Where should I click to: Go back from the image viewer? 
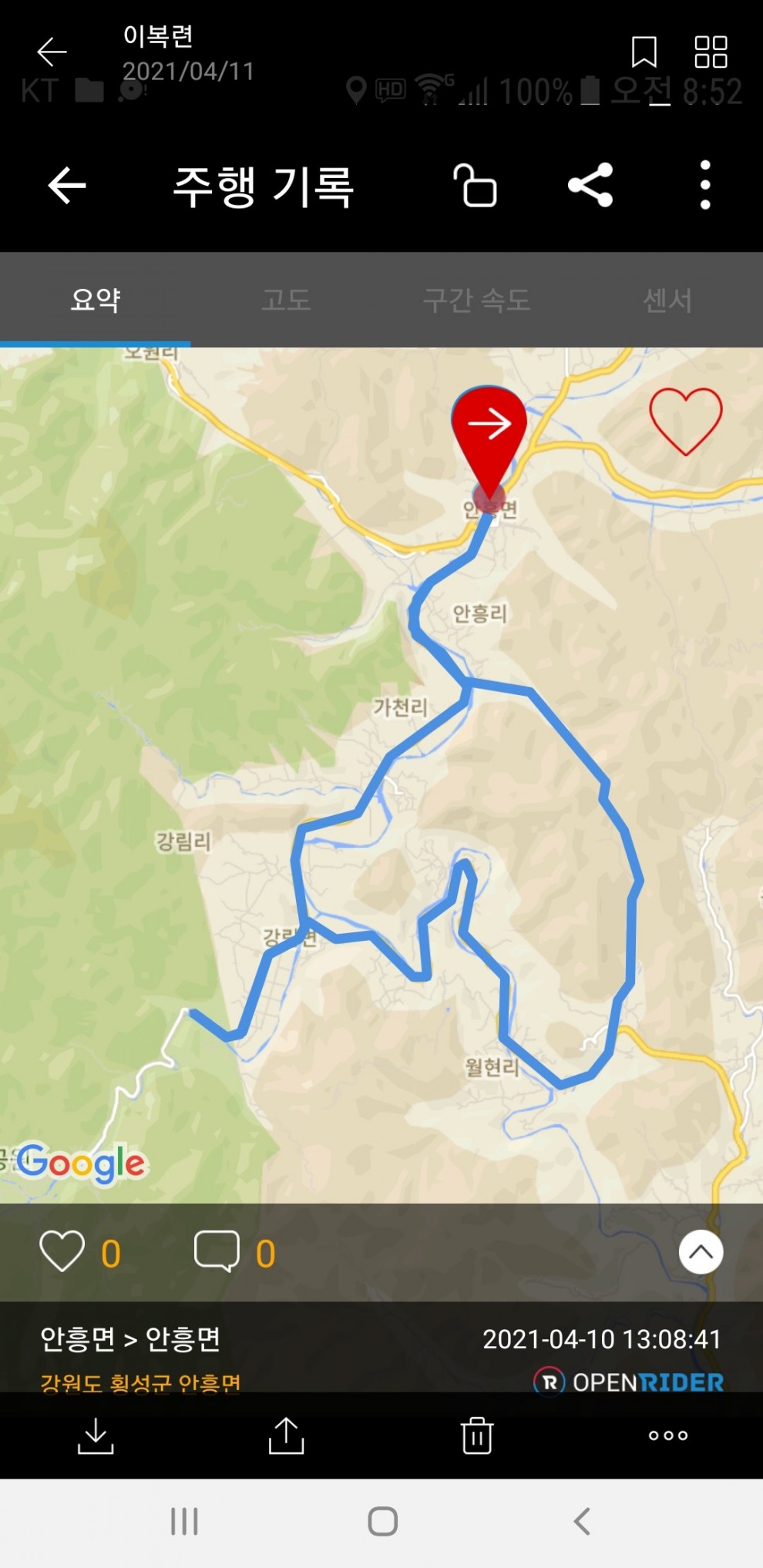52,52
